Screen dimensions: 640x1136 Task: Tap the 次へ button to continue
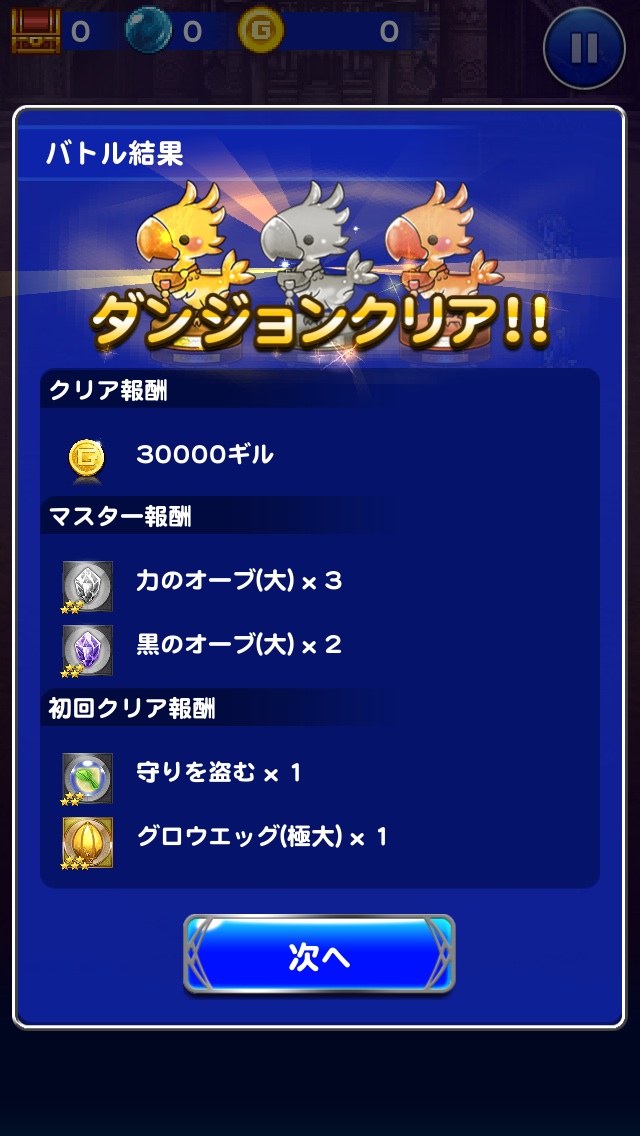click(x=319, y=956)
